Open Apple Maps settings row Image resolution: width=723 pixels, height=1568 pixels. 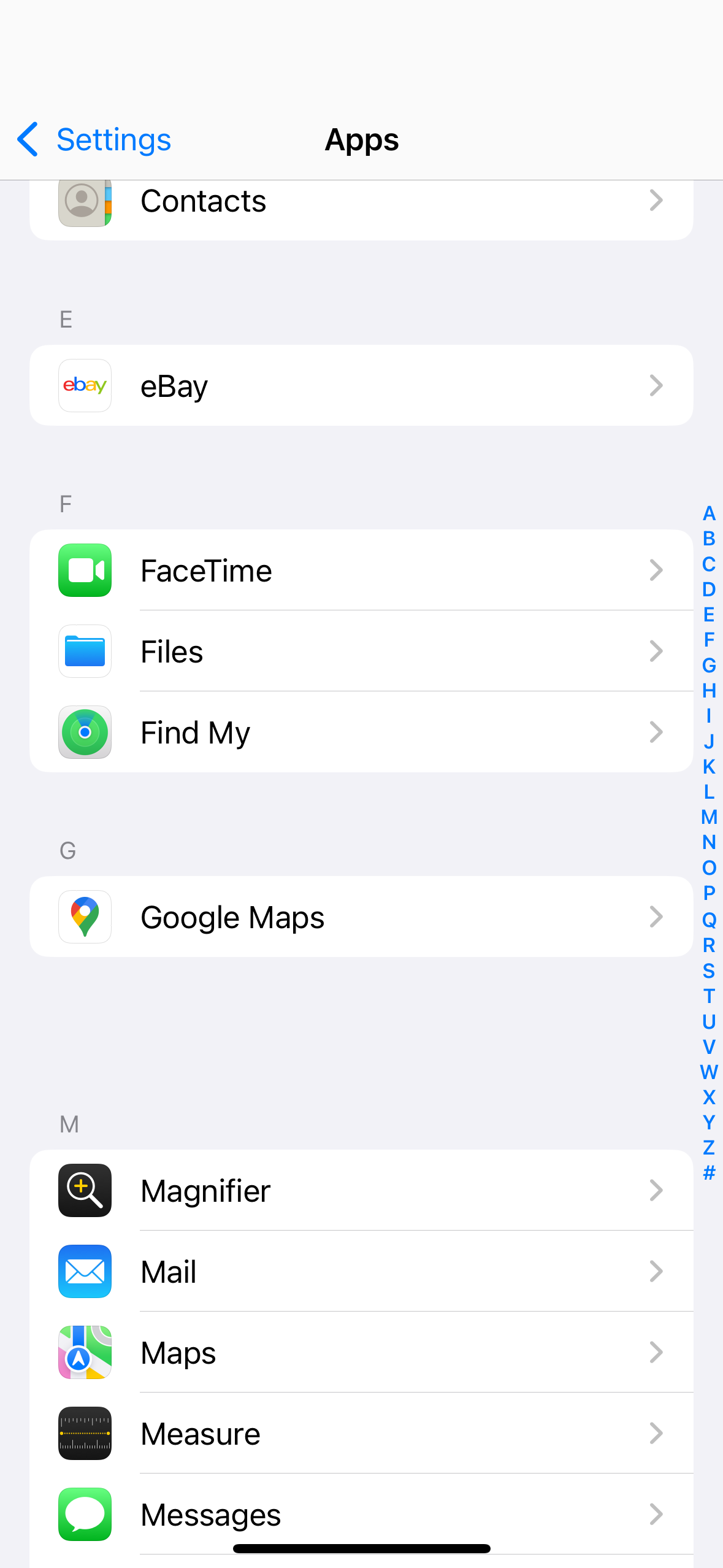[x=361, y=1353]
